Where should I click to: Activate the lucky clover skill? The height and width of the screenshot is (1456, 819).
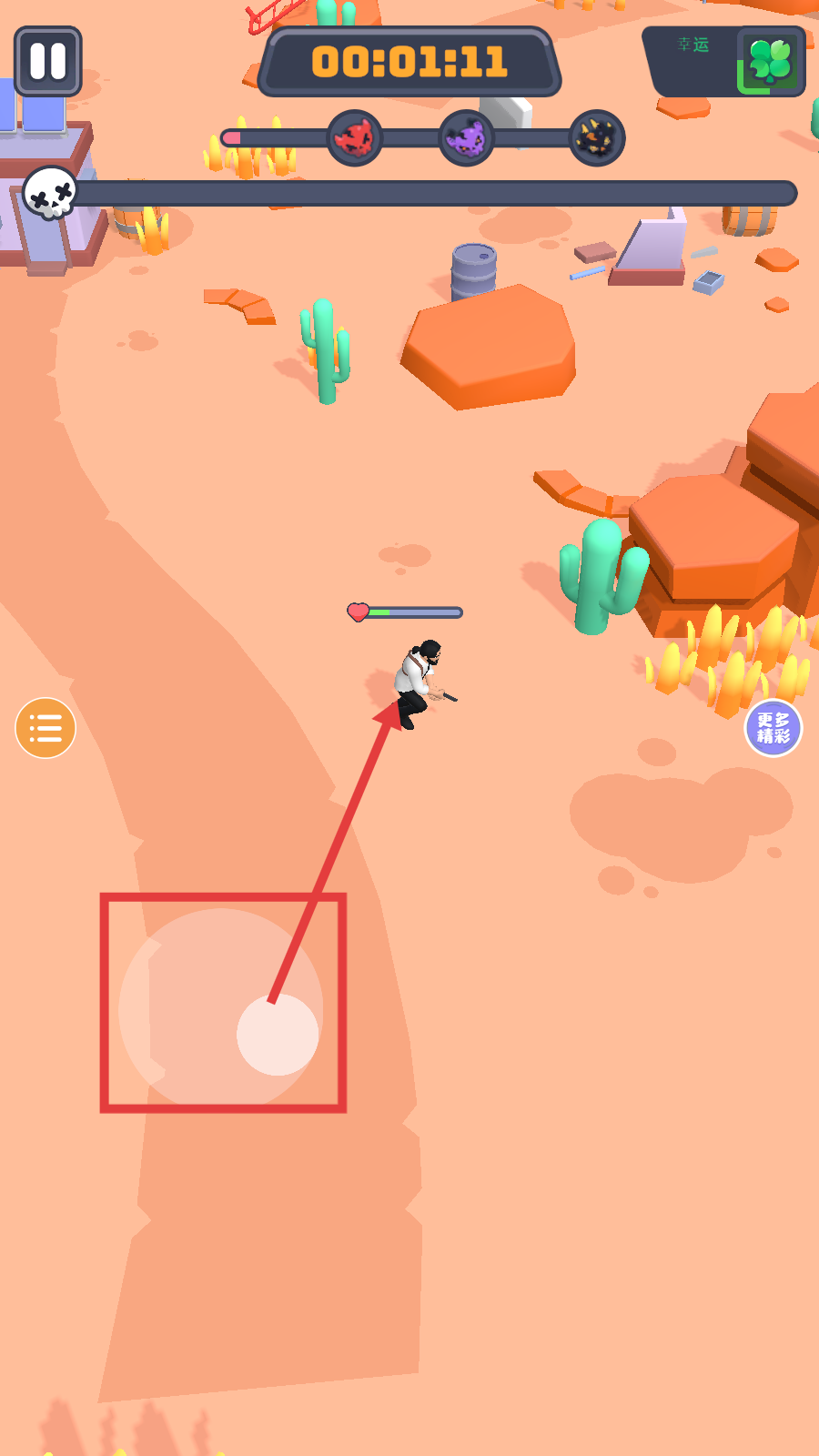tap(770, 62)
